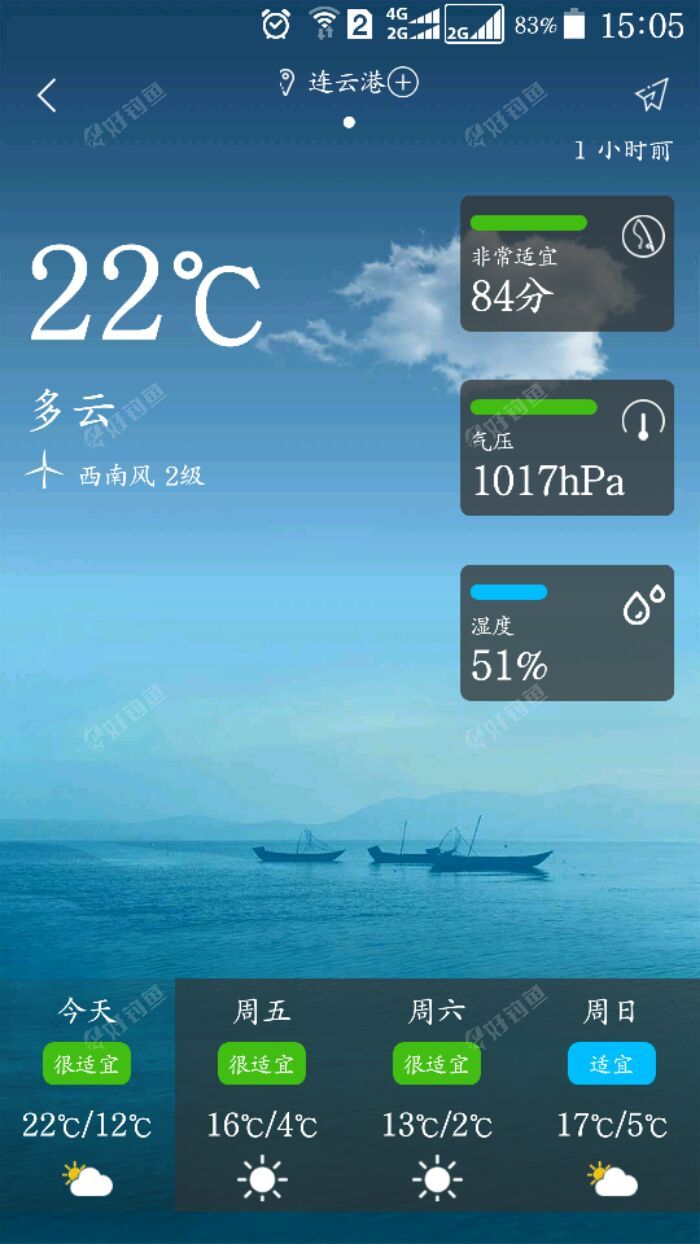Switch to 周日 forecast
The image size is (700, 1244).
[612, 1095]
